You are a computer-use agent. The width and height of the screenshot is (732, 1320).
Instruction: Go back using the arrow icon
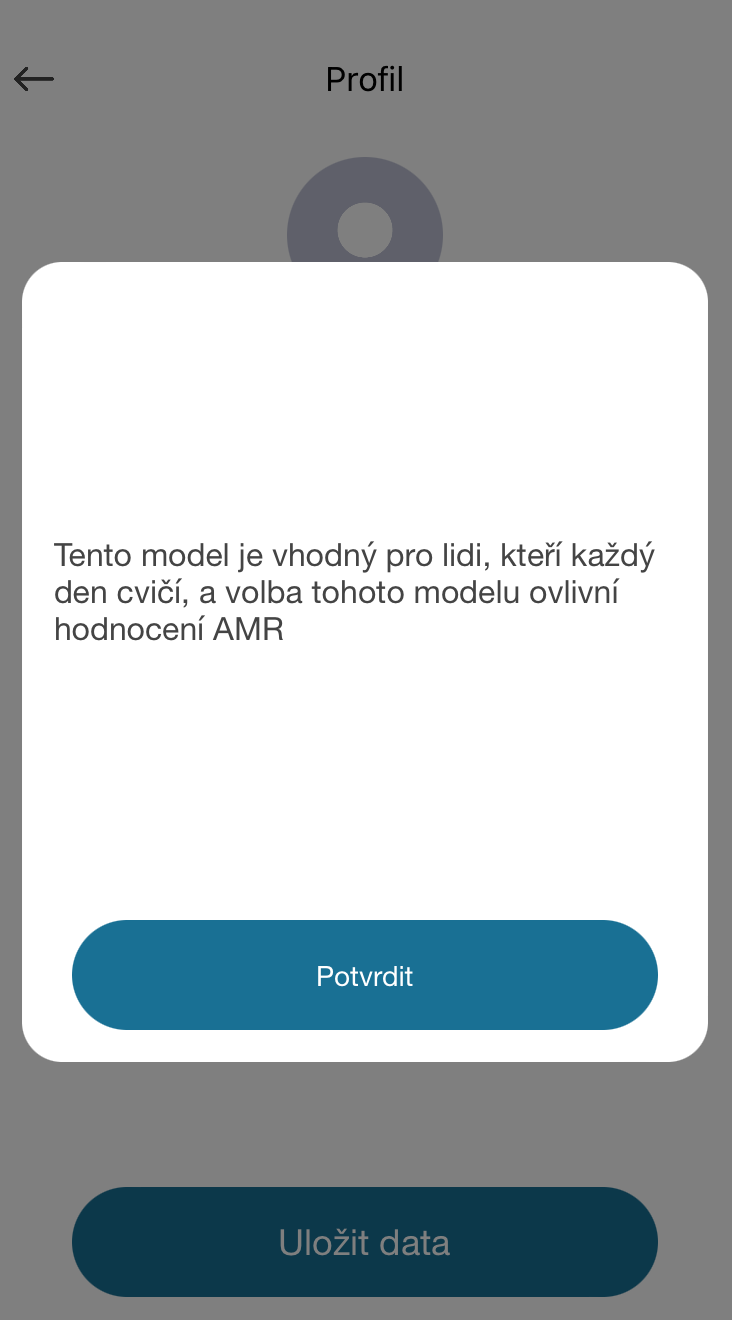34,79
